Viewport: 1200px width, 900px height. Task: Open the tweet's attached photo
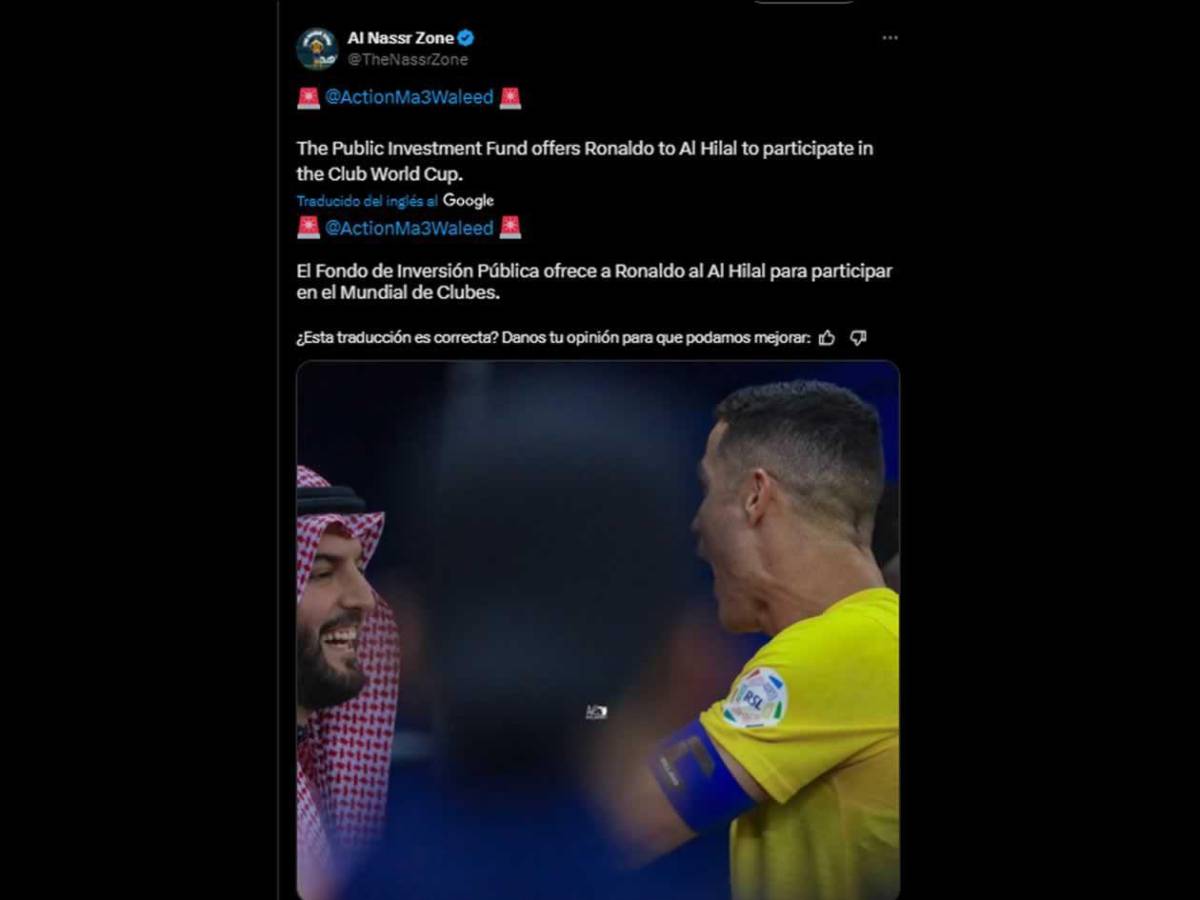(x=597, y=630)
